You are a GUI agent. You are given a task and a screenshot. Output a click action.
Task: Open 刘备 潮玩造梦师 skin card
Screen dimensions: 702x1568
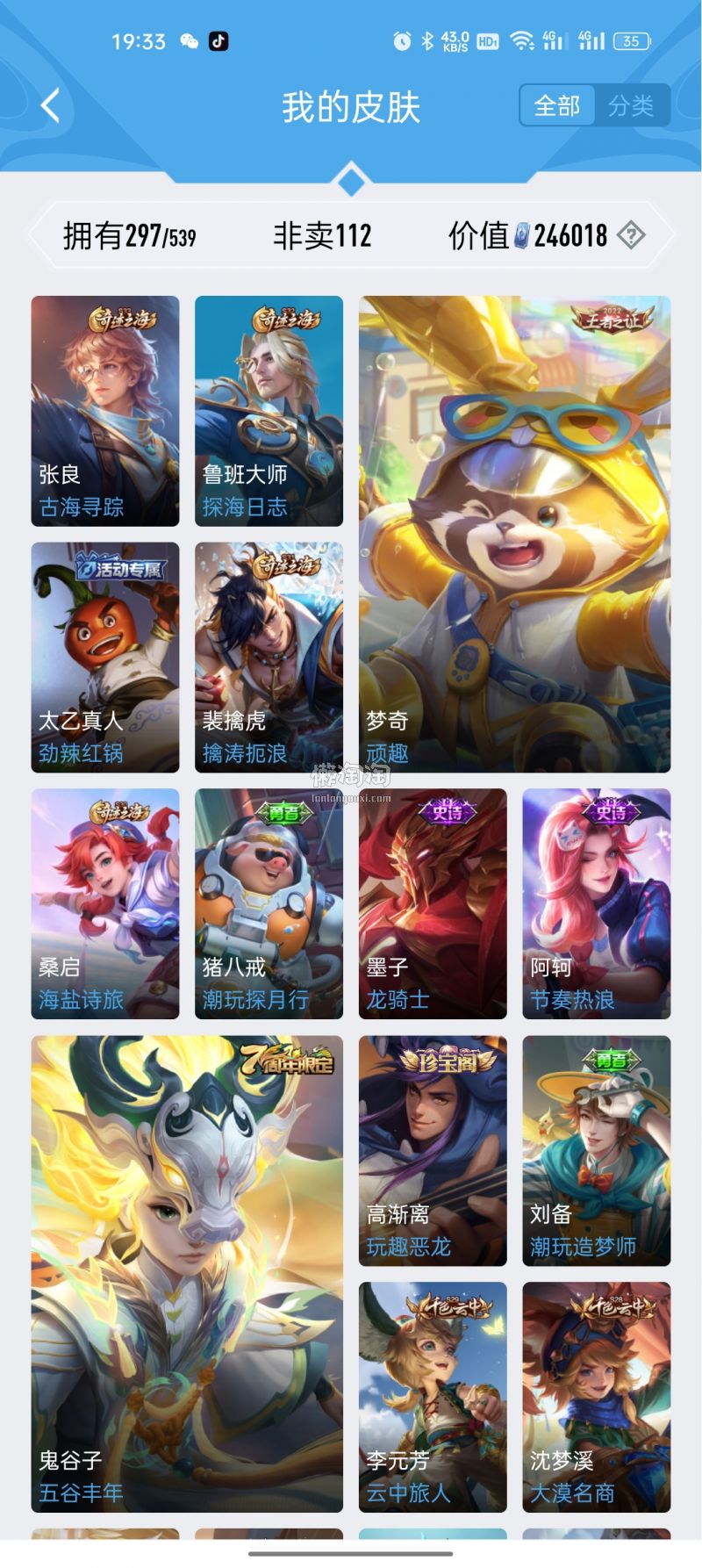(596, 1150)
